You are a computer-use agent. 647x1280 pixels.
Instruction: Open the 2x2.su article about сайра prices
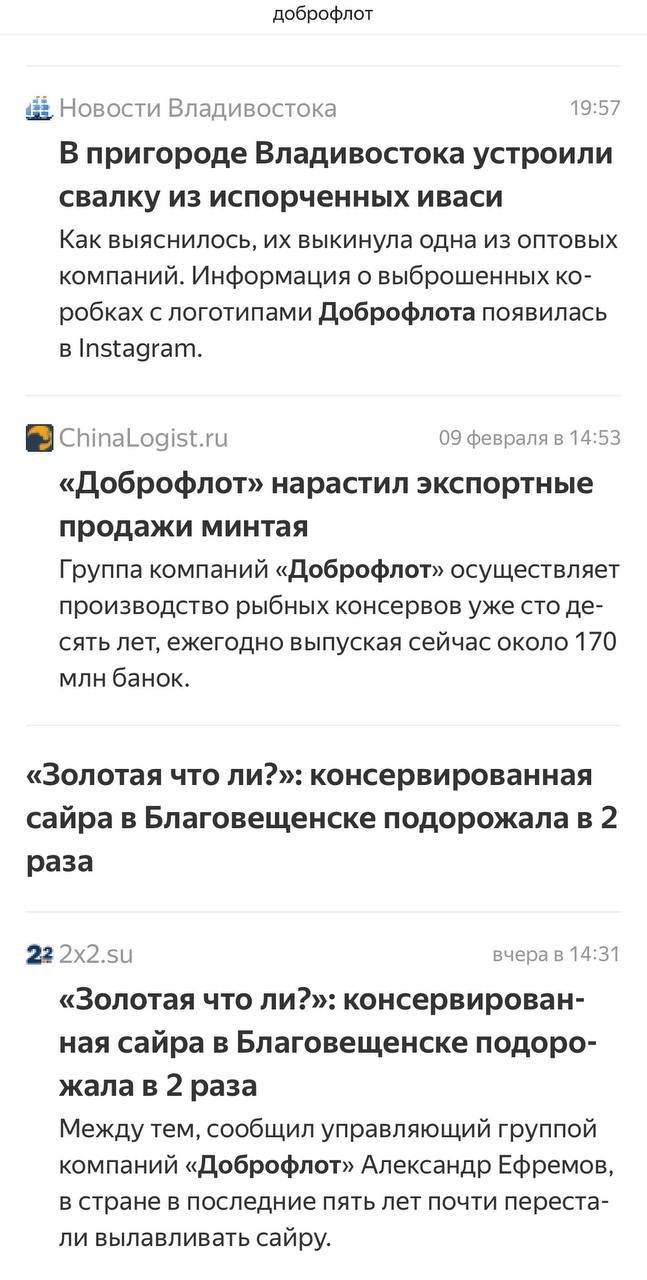(x=325, y=1042)
